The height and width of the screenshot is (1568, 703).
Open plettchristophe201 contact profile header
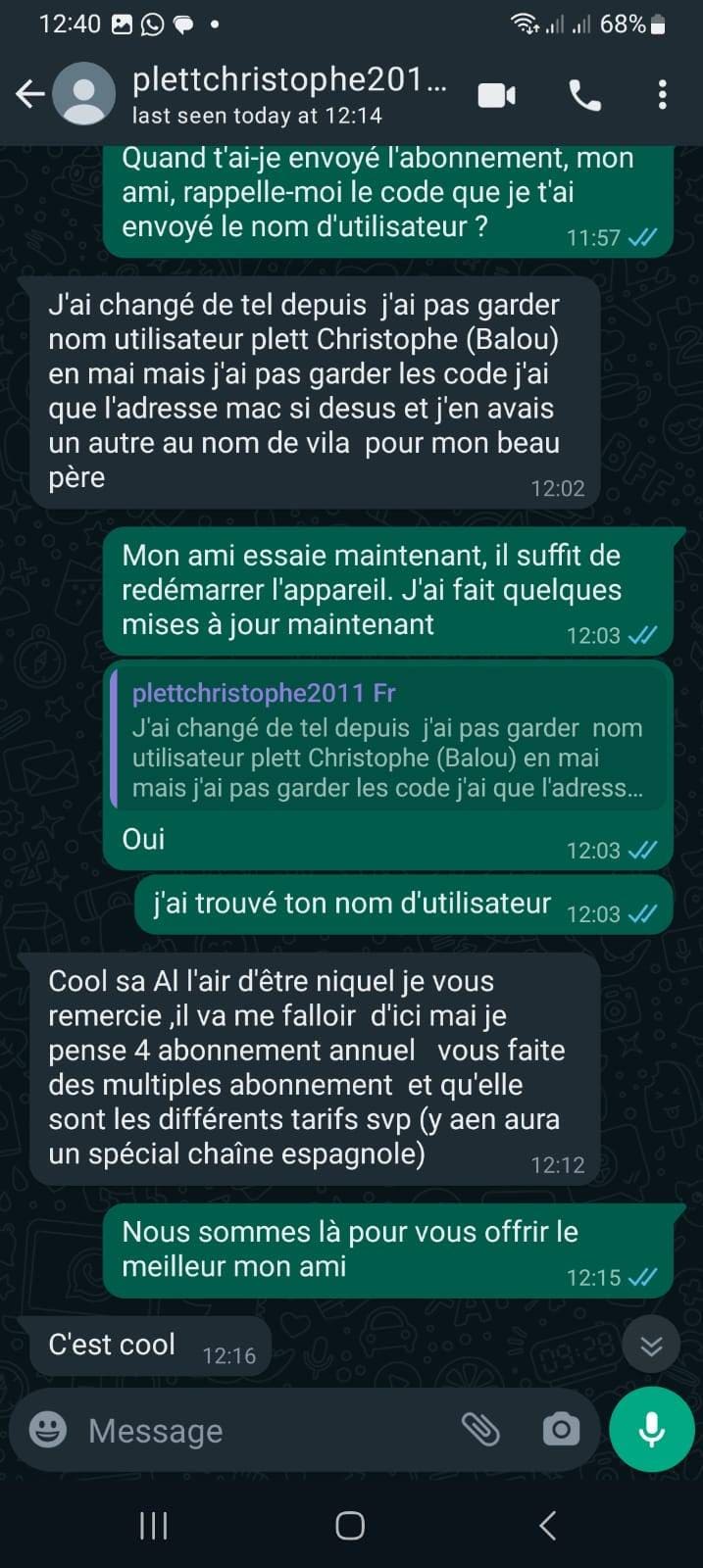pos(289,95)
